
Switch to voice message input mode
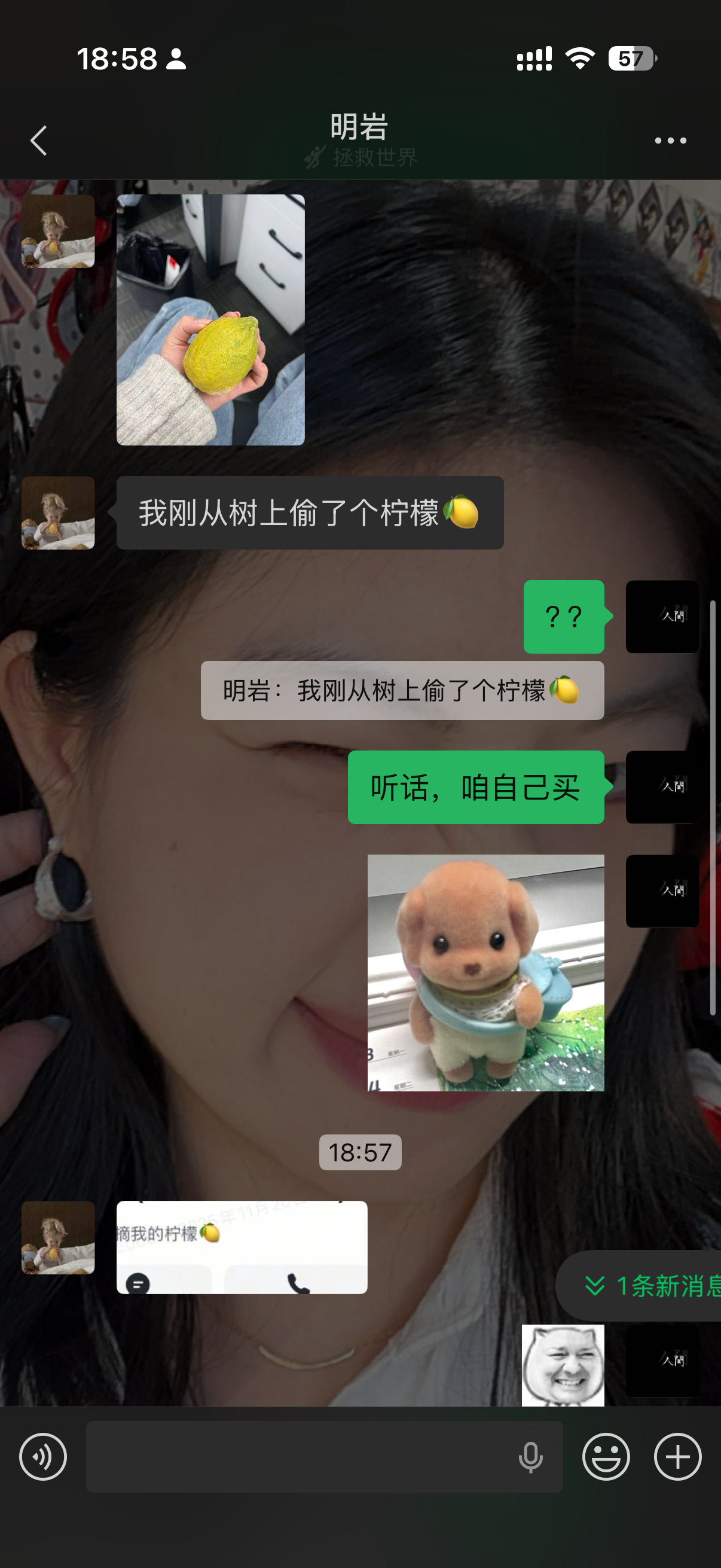(42, 1457)
